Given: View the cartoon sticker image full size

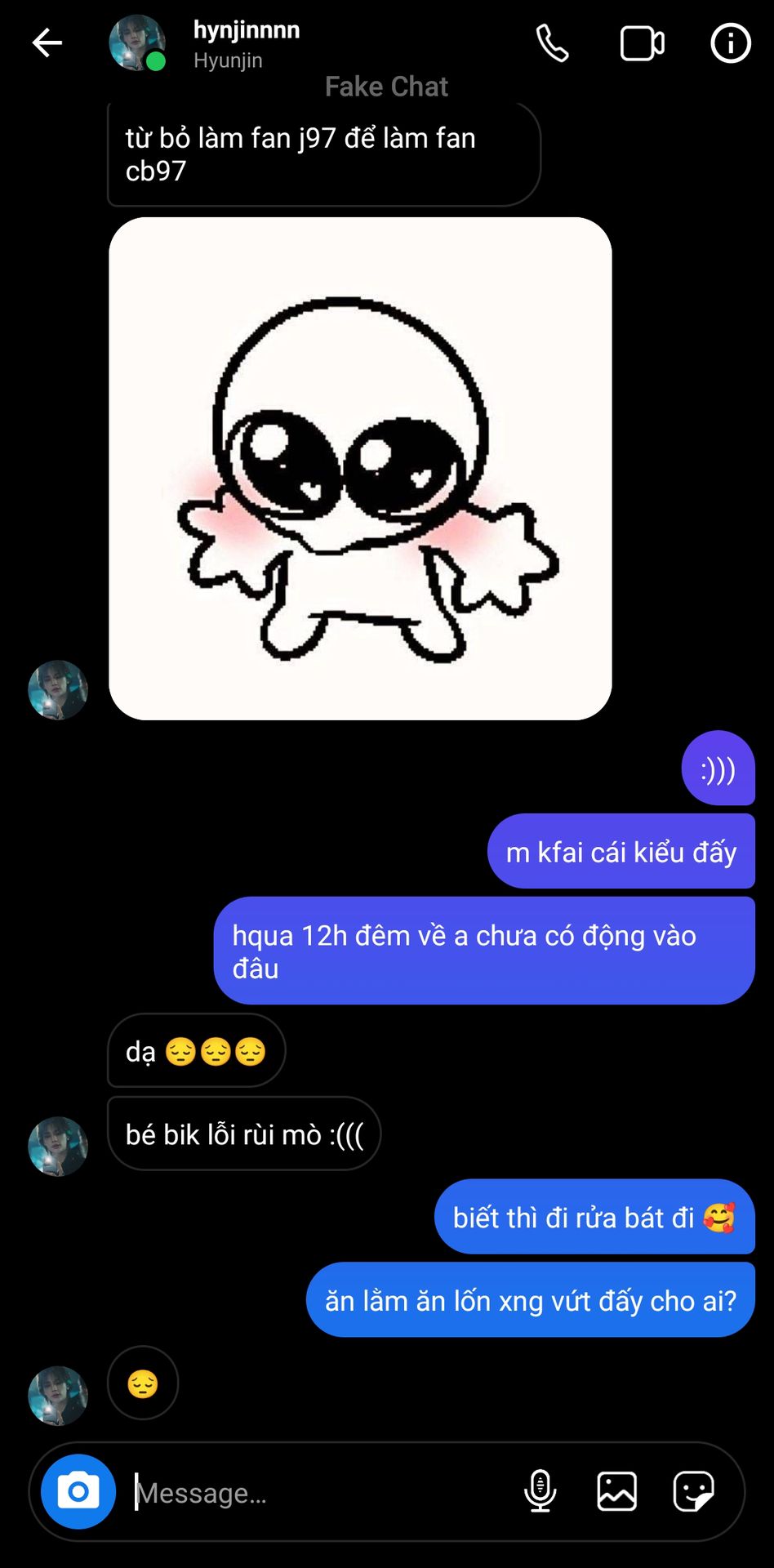Looking at the screenshot, I should pos(360,468).
